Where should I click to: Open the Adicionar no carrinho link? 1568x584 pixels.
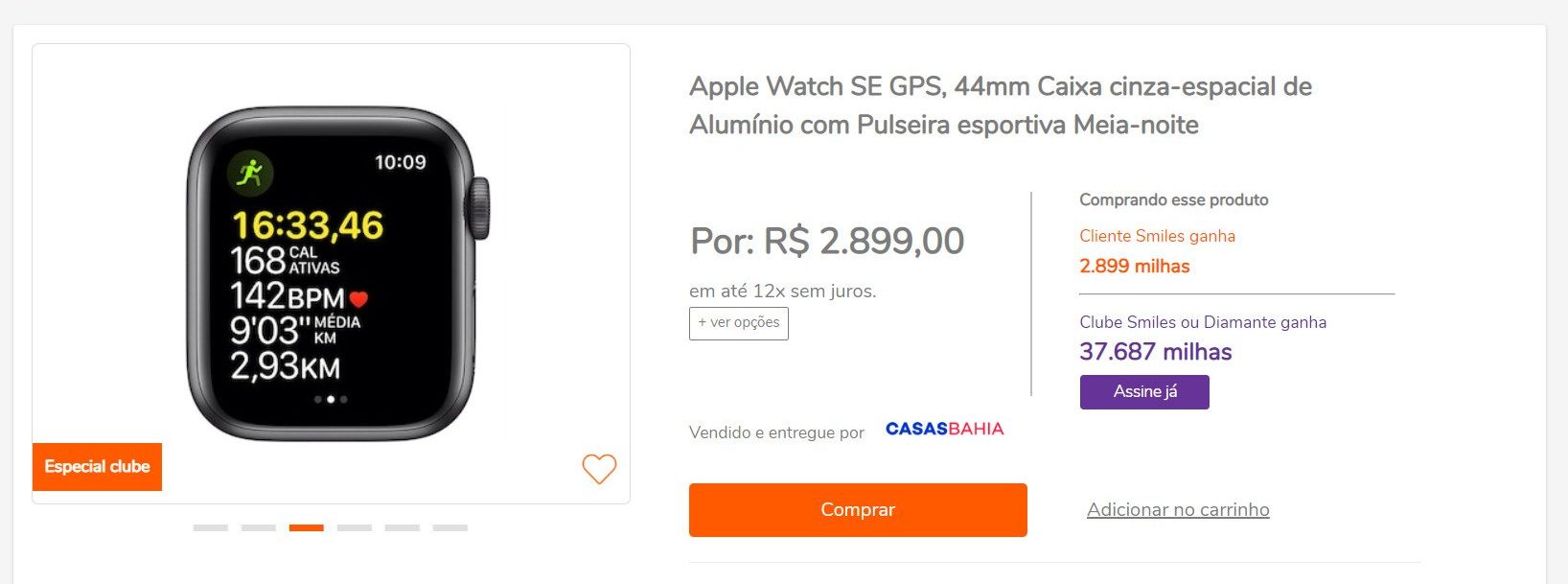1178,509
